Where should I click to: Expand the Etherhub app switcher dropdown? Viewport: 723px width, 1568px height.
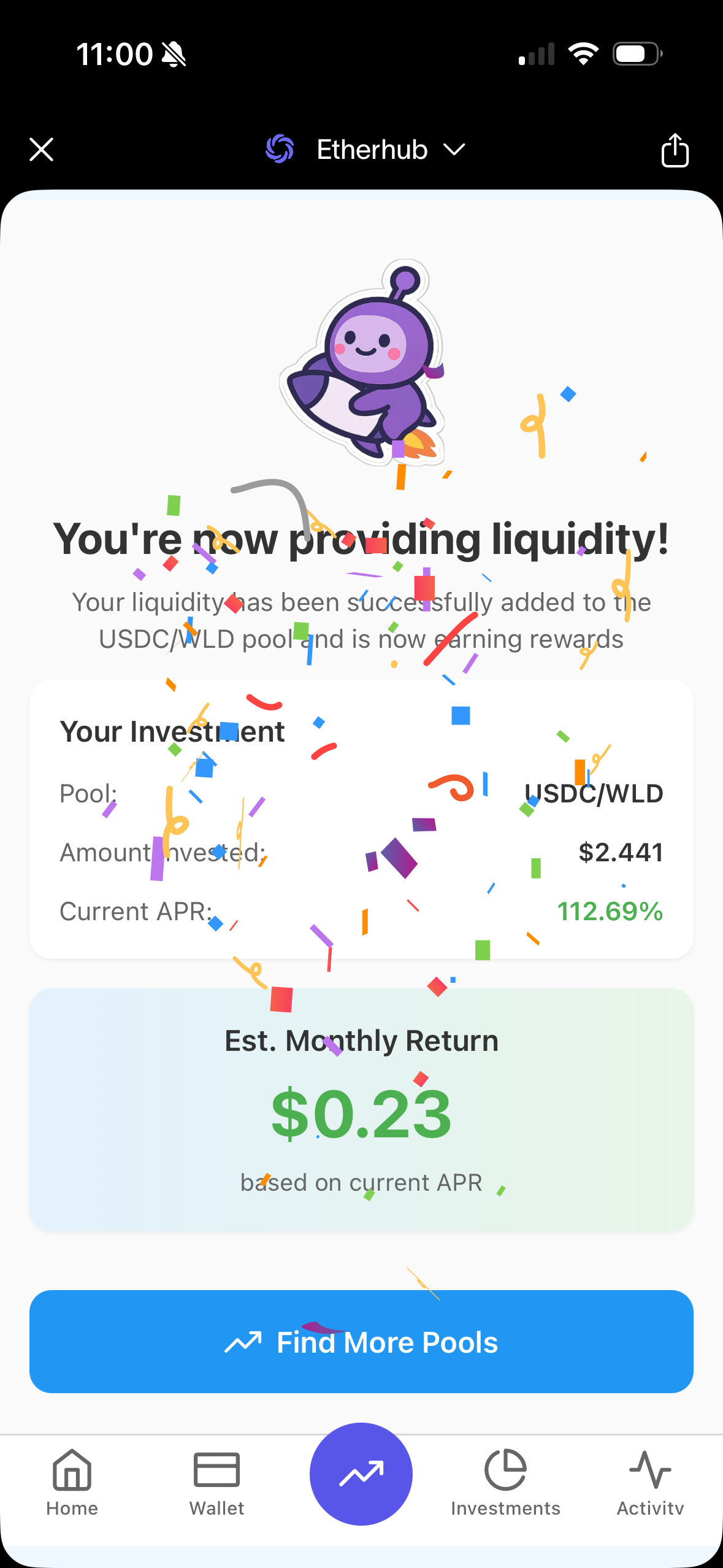(454, 150)
